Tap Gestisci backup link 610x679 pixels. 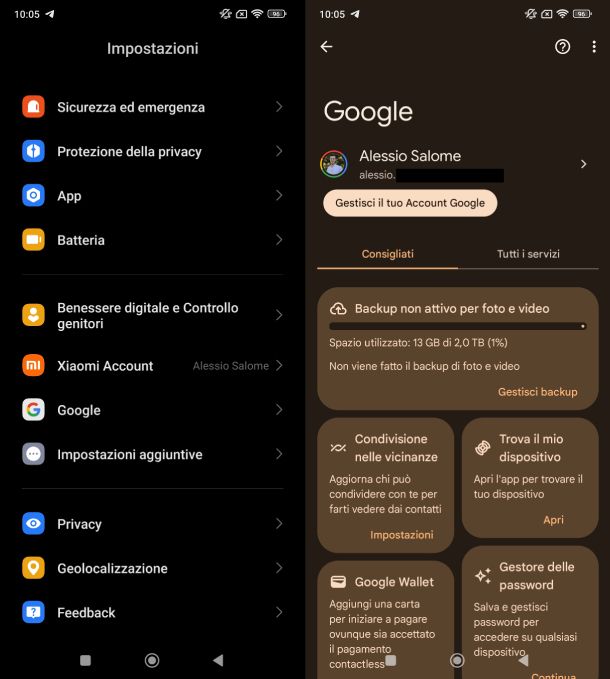[537, 392]
